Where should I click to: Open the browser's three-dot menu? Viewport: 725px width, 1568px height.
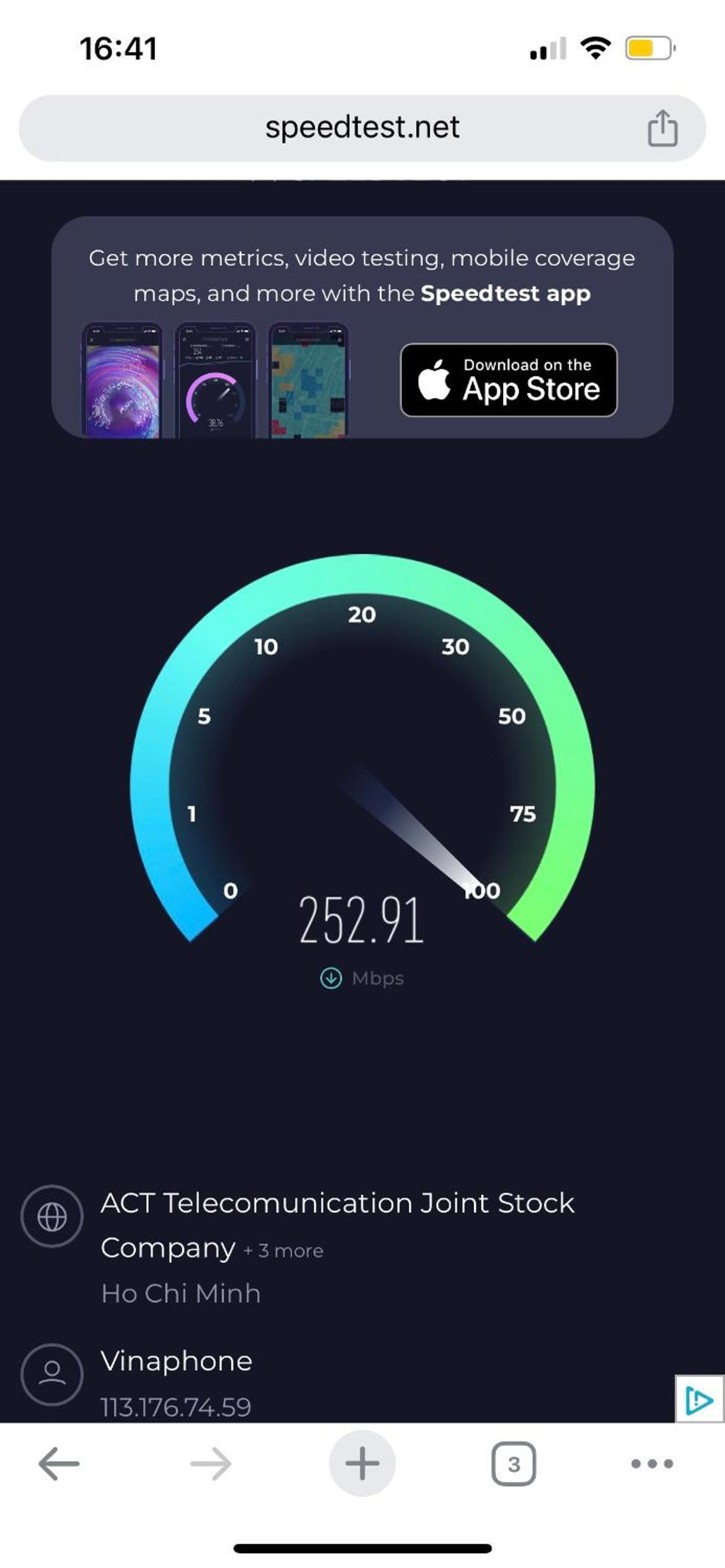(652, 1464)
